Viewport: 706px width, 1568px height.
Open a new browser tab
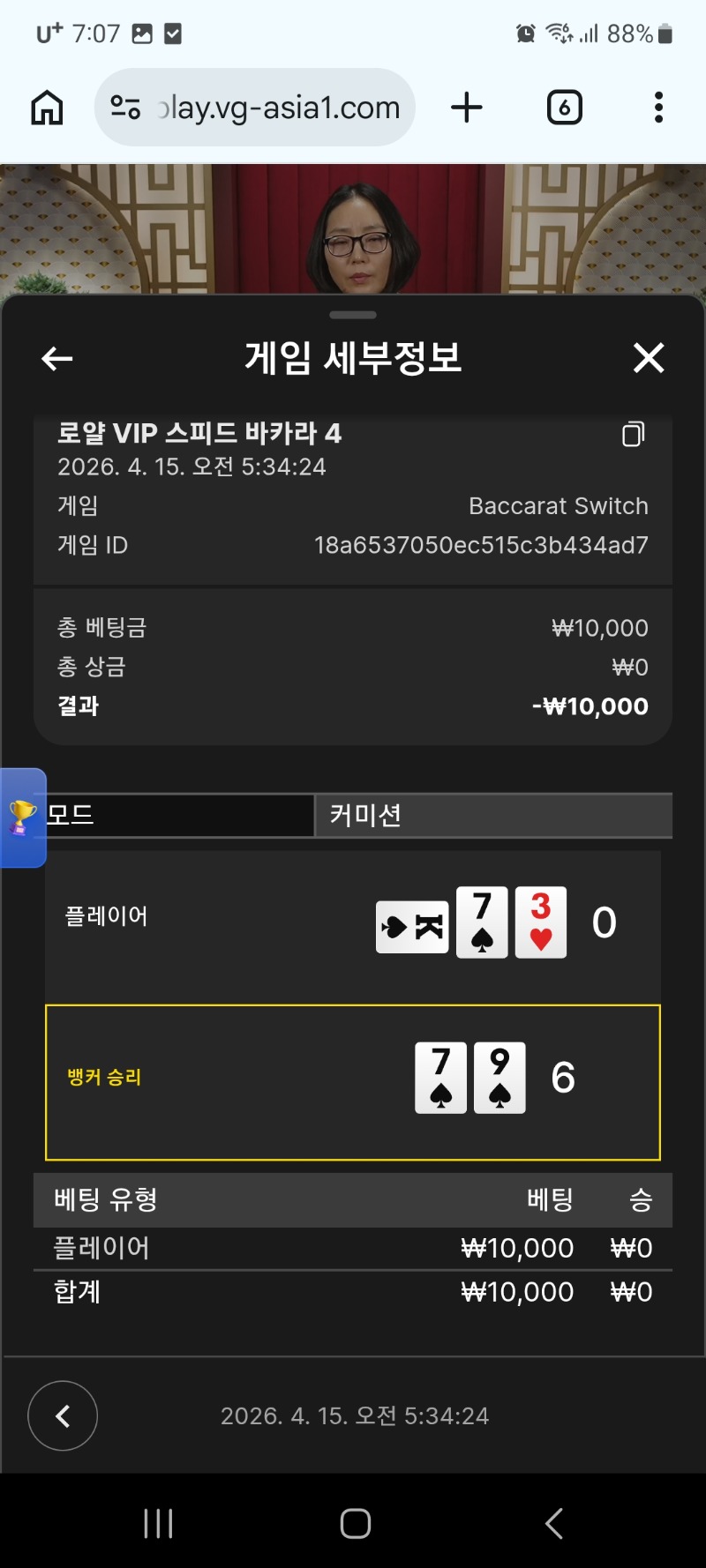[x=466, y=108]
